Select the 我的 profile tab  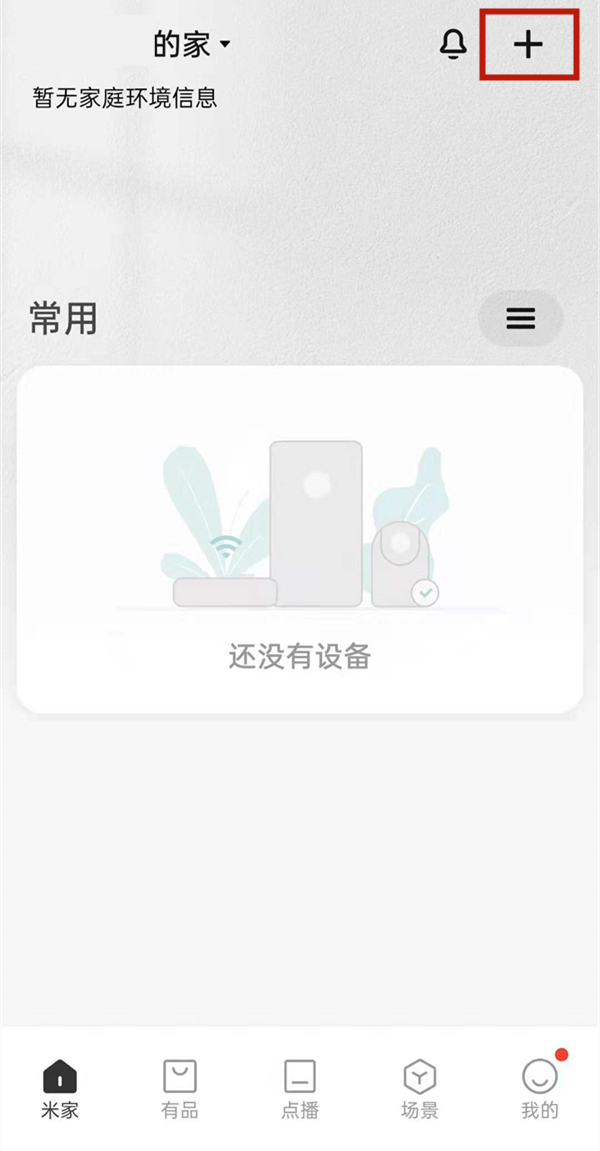click(x=540, y=1089)
